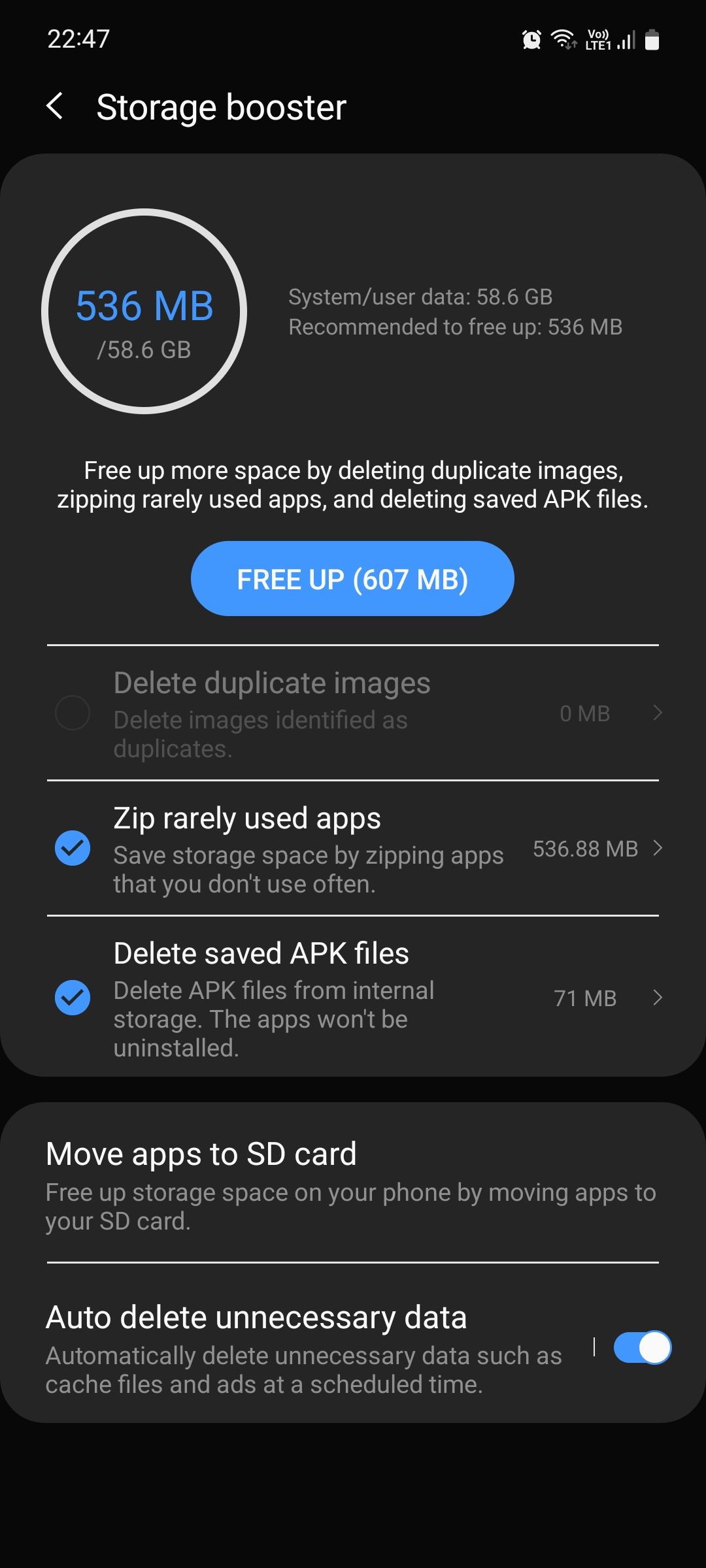
Task: Uncheck Delete saved APK files
Action: [x=73, y=998]
